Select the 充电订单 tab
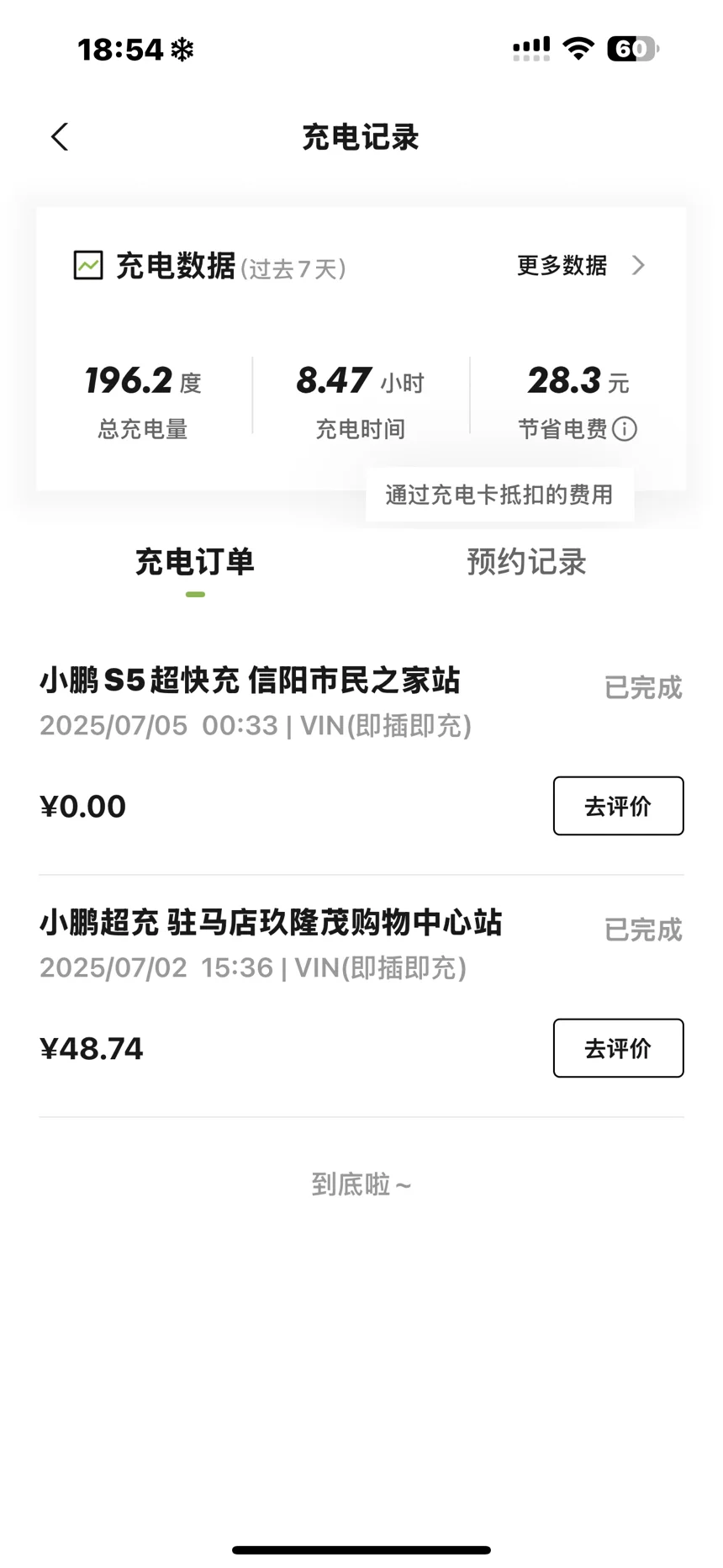The image size is (723, 1568). (x=195, y=562)
